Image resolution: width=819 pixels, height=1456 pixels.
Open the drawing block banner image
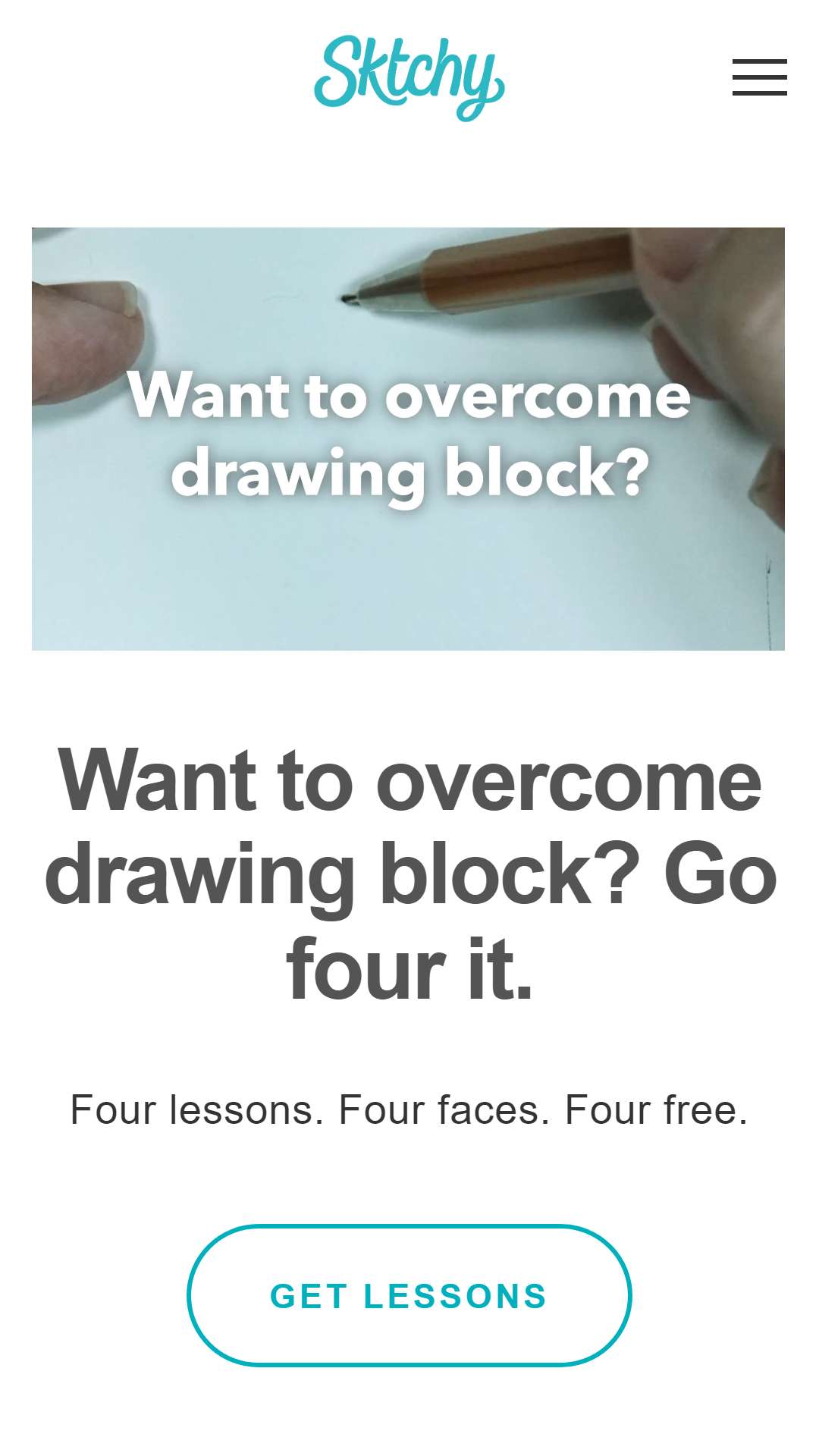[x=408, y=439]
